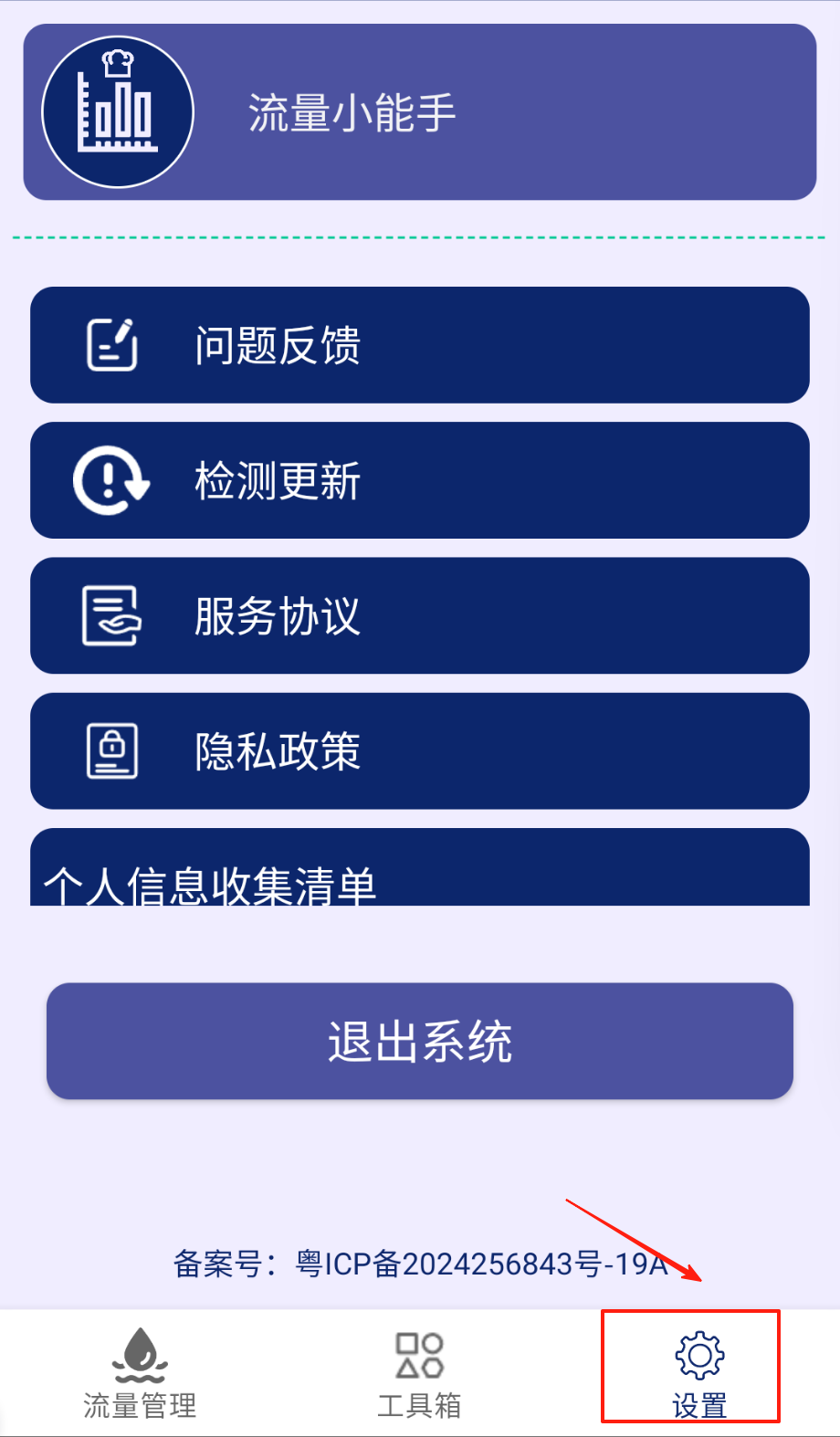The image size is (840, 1437).
Task: Switch to the 工具箱 tab
Action: click(419, 1373)
